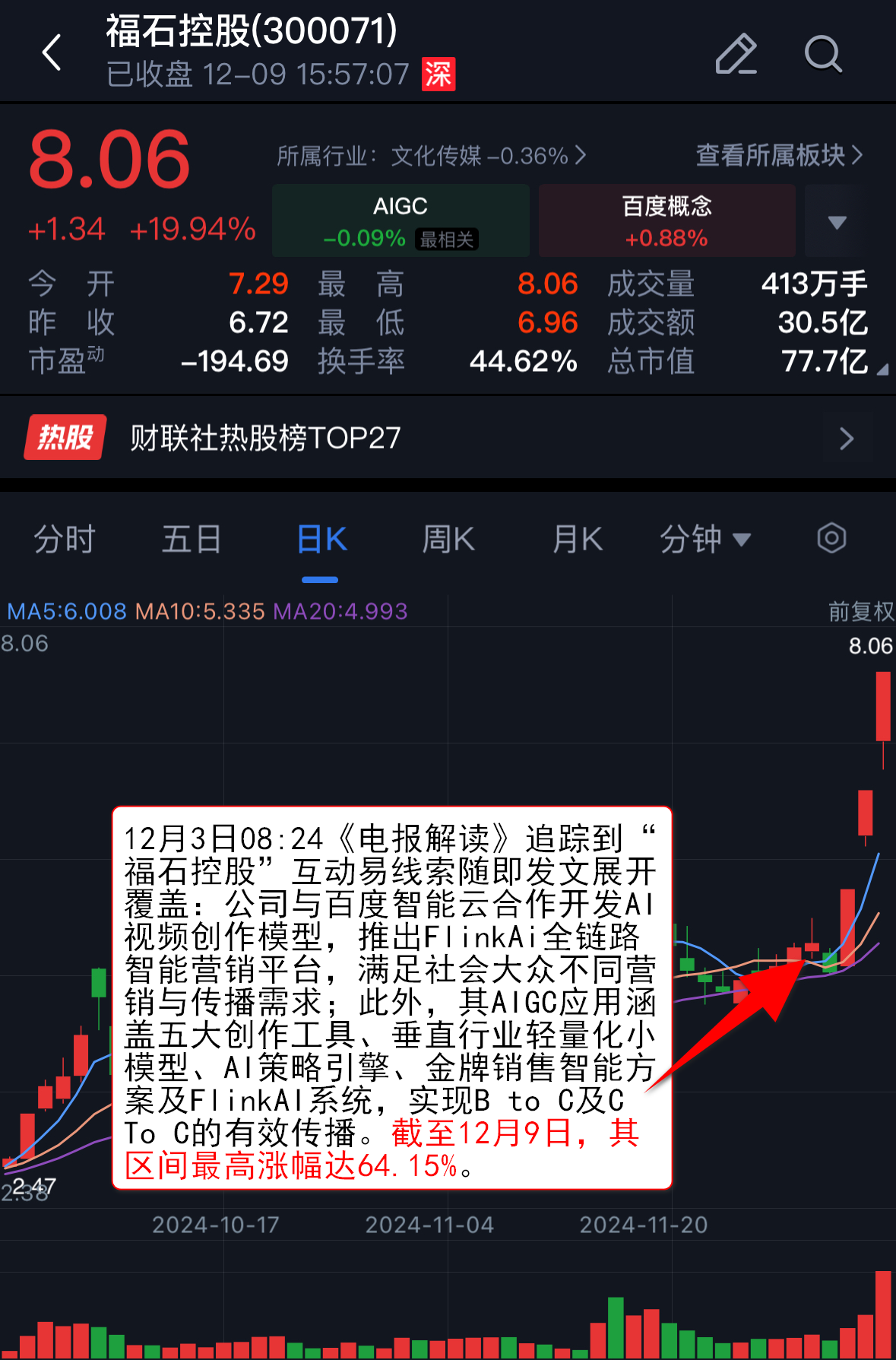This screenshot has height=1360, width=896.
Task: Open the edit pencil icon
Action: (x=736, y=54)
